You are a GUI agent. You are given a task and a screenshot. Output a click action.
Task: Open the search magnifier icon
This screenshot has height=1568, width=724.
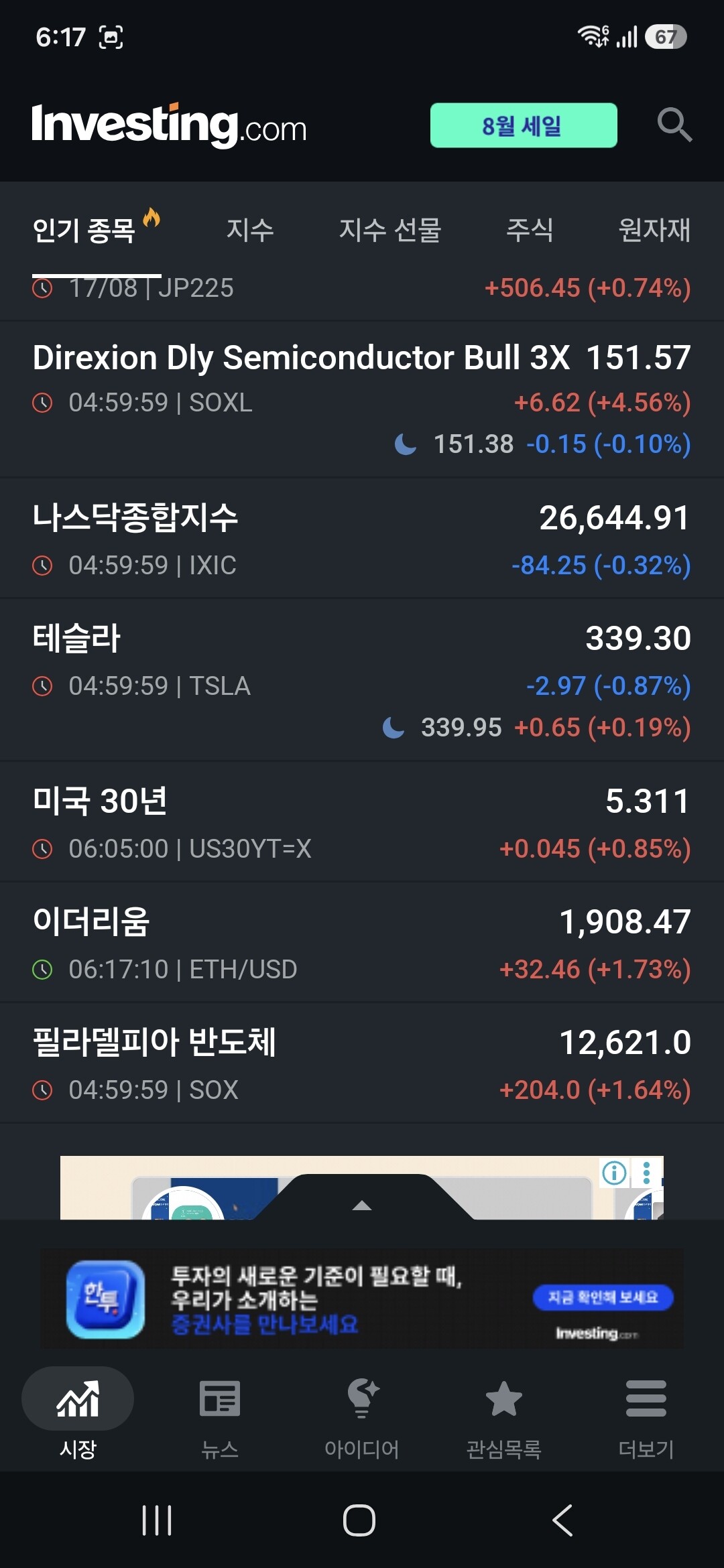[x=674, y=125]
